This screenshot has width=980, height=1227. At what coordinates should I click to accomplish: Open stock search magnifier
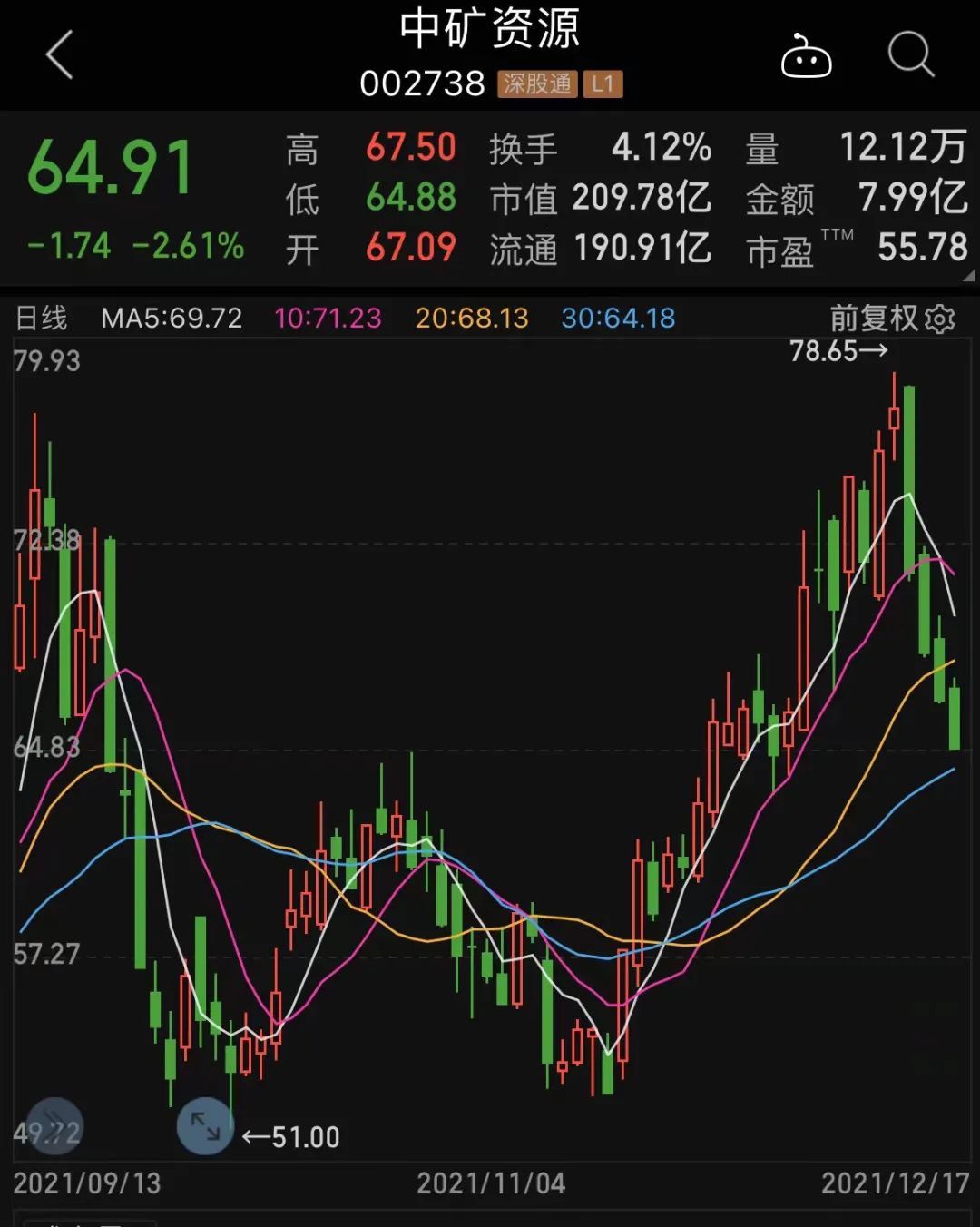[x=910, y=55]
